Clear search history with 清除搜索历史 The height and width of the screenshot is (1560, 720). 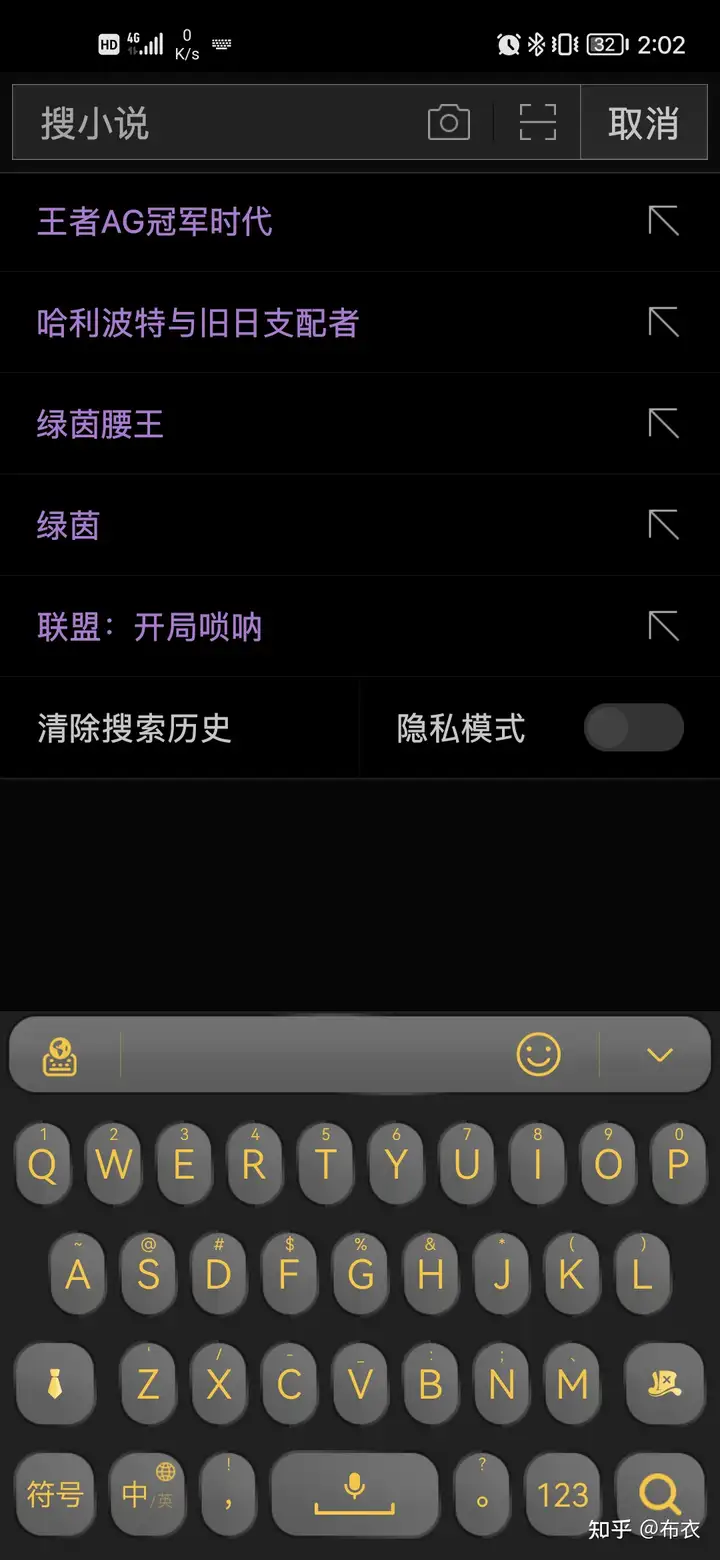coord(134,728)
